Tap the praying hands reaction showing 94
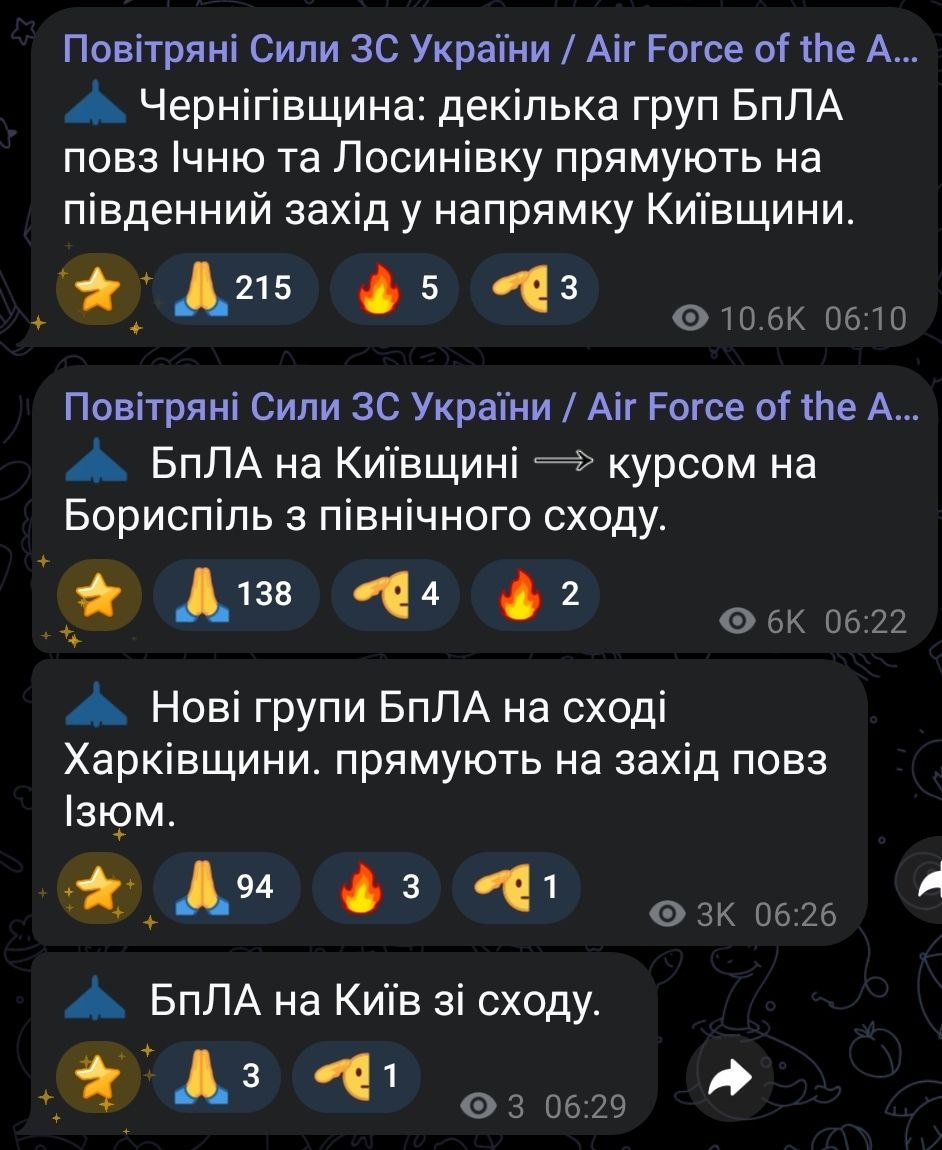Image resolution: width=942 pixels, height=1150 pixels. tap(228, 887)
